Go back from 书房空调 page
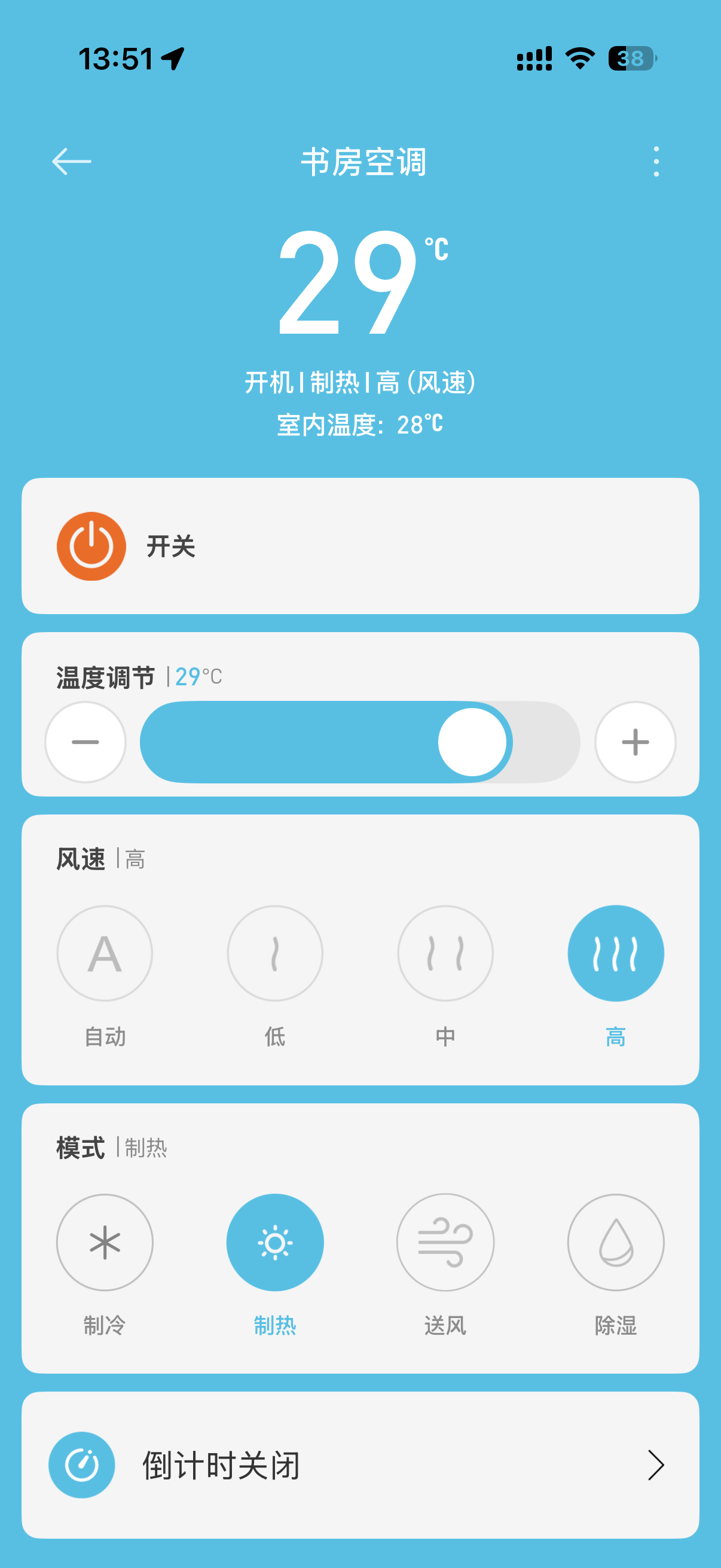This screenshot has width=721, height=1568. point(71,162)
